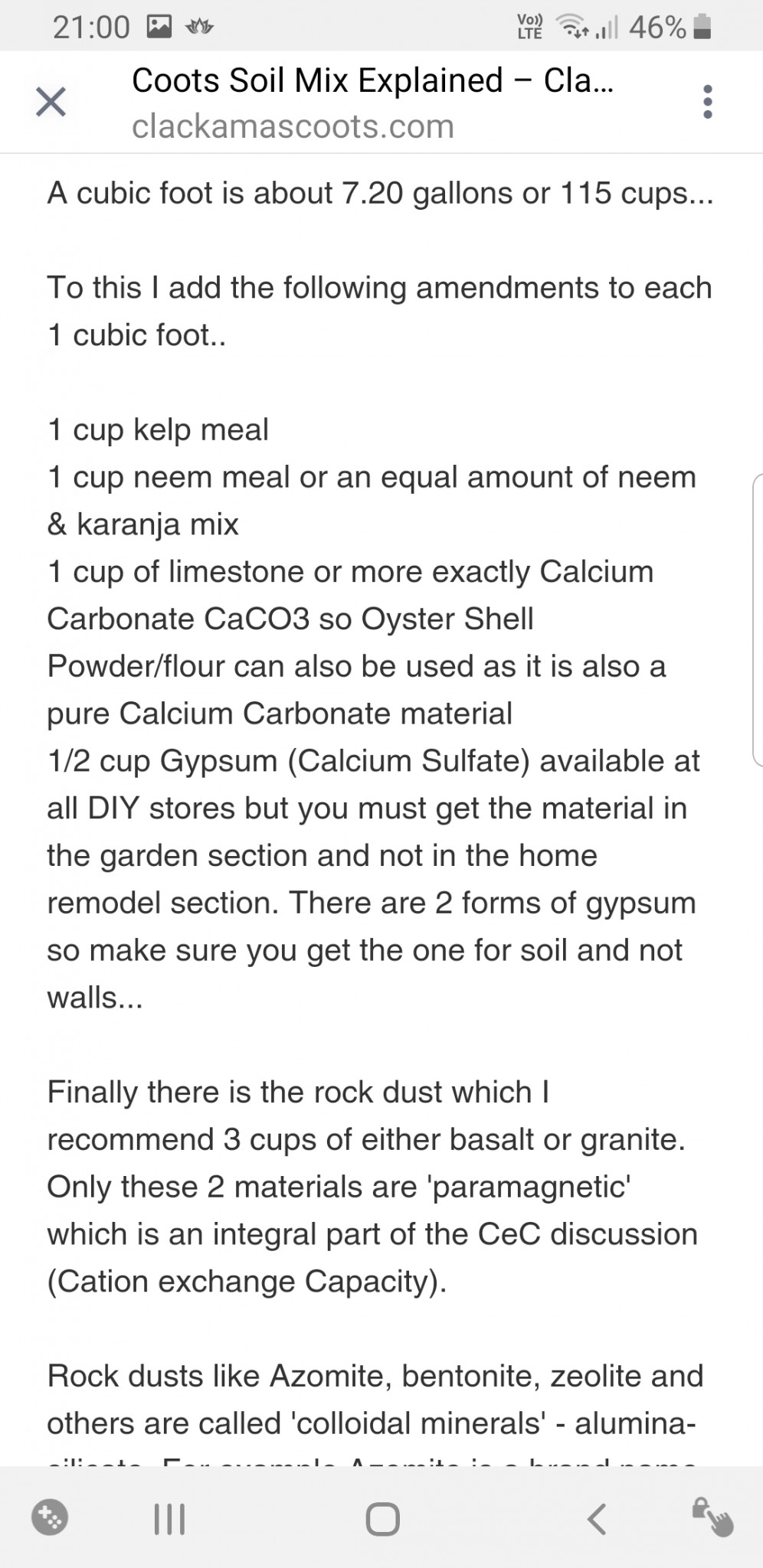
Task: Tap the touch lock icon in navigation bar
Action: coord(712,1517)
